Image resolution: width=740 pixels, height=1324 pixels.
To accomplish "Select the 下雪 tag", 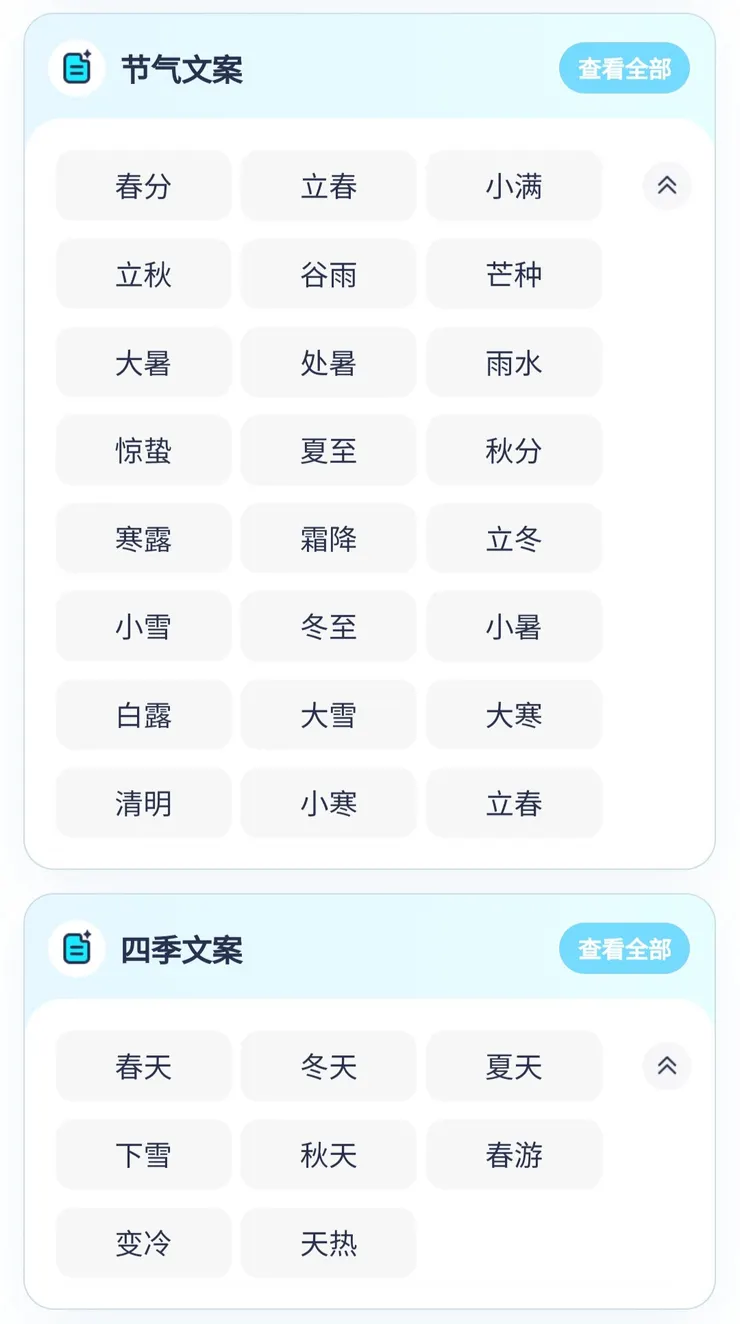I will 143,1154.
